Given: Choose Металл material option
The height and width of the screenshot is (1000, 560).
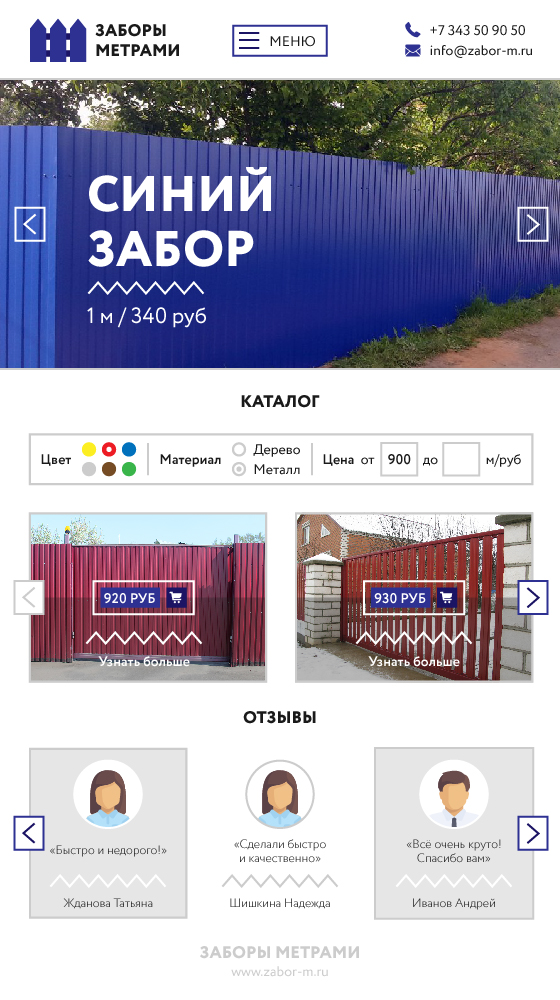Looking at the screenshot, I should tap(267, 469).
